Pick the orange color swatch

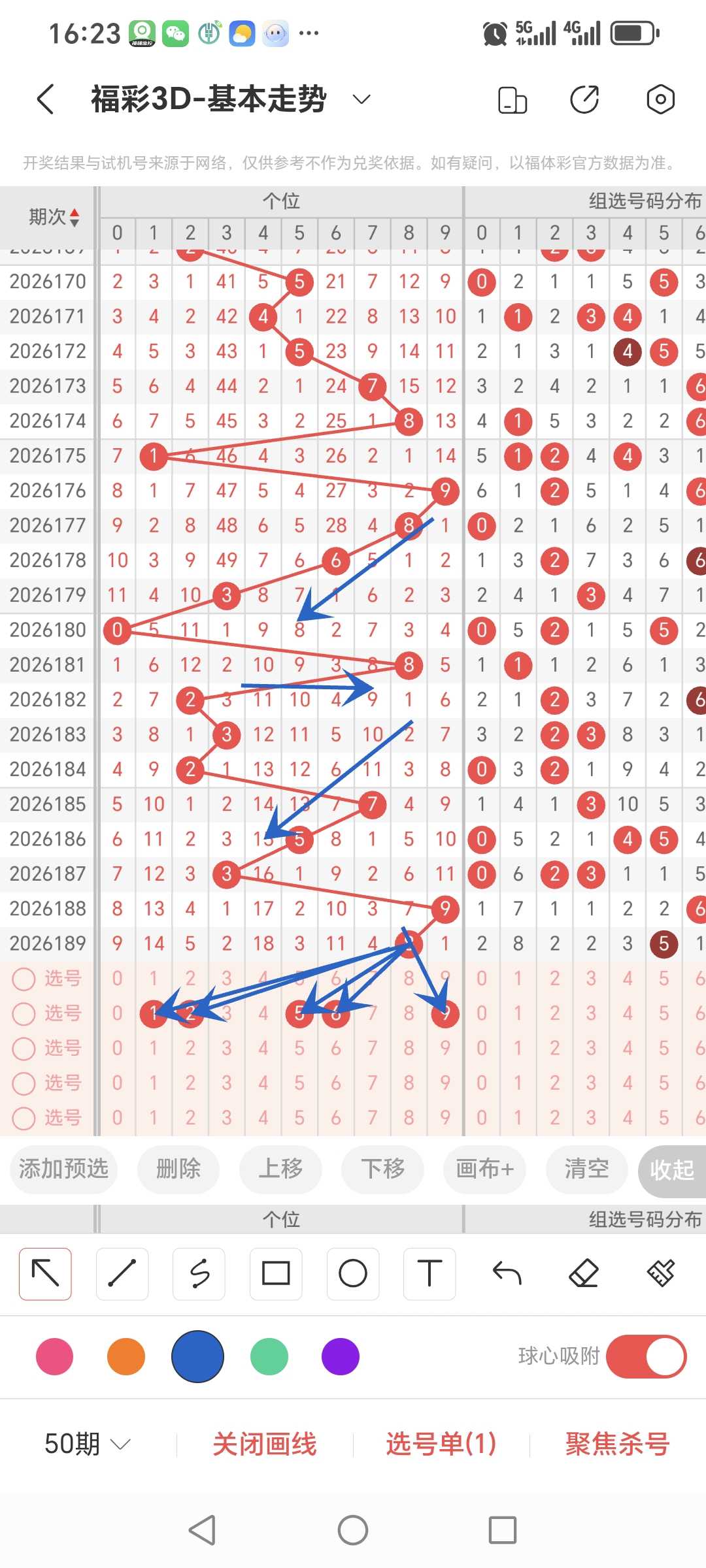click(x=126, y=1356)
